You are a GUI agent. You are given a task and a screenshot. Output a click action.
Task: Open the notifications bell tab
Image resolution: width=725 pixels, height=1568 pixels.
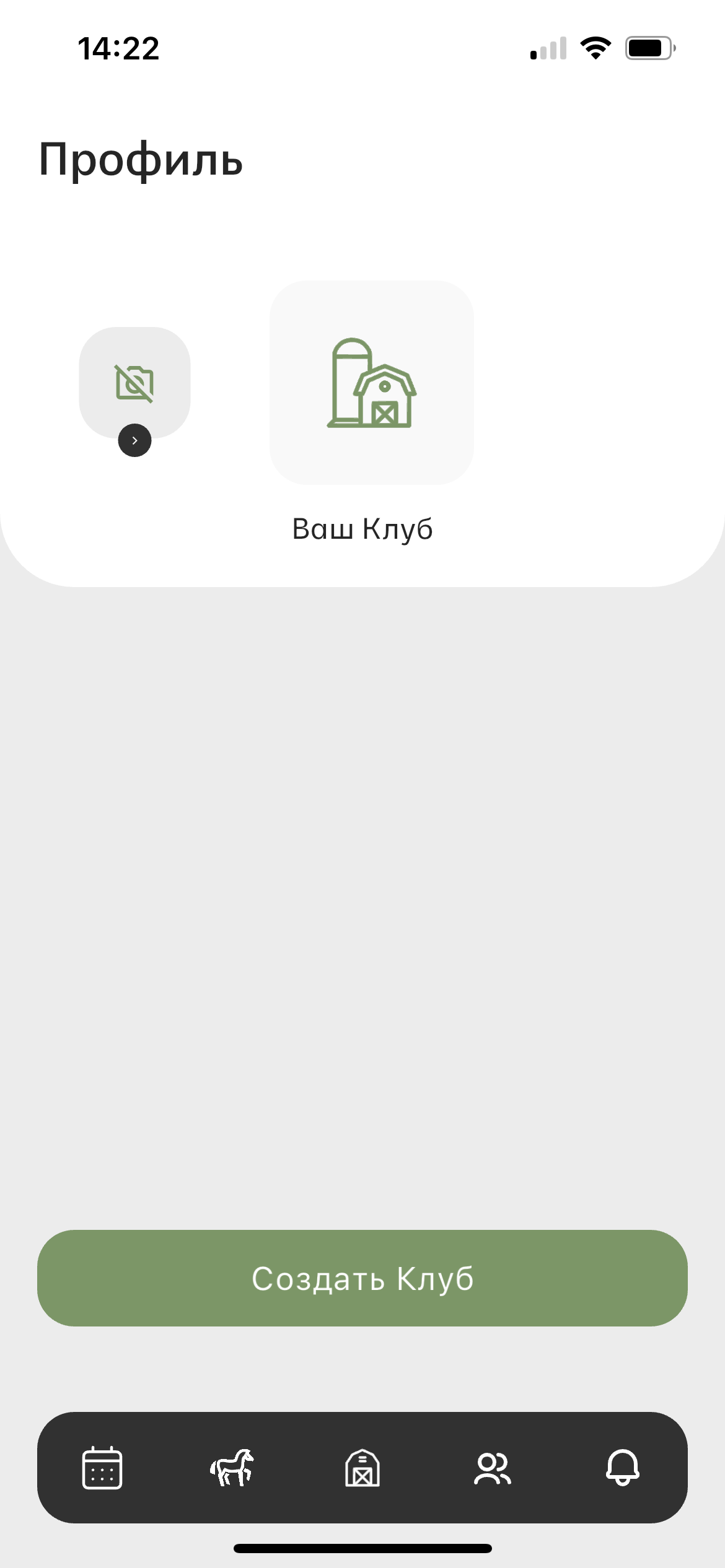pyautogui.click(x=622, y=1468)
